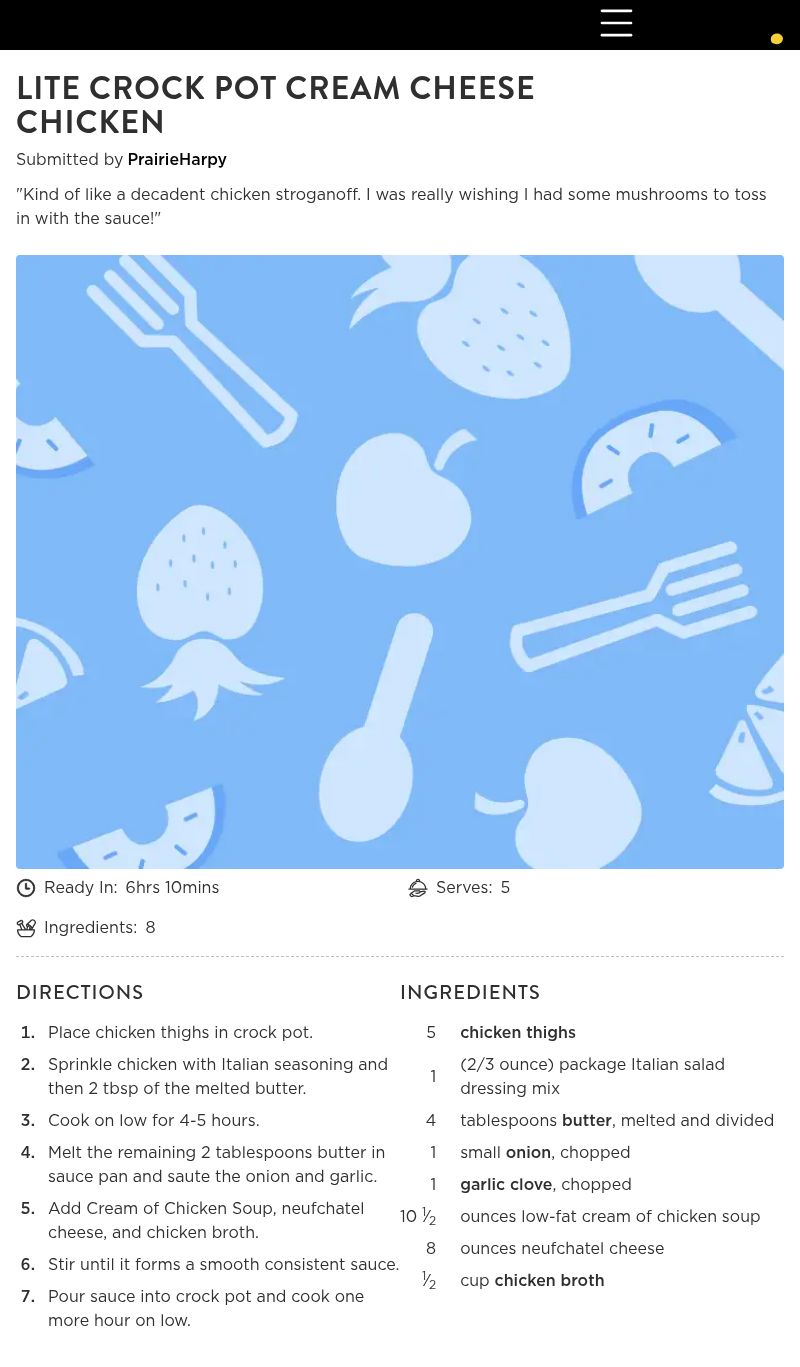This screenshot has width=800, height=1367.
Task: Open the chicken thighs ingredient link
Action: click(517, 1033)
